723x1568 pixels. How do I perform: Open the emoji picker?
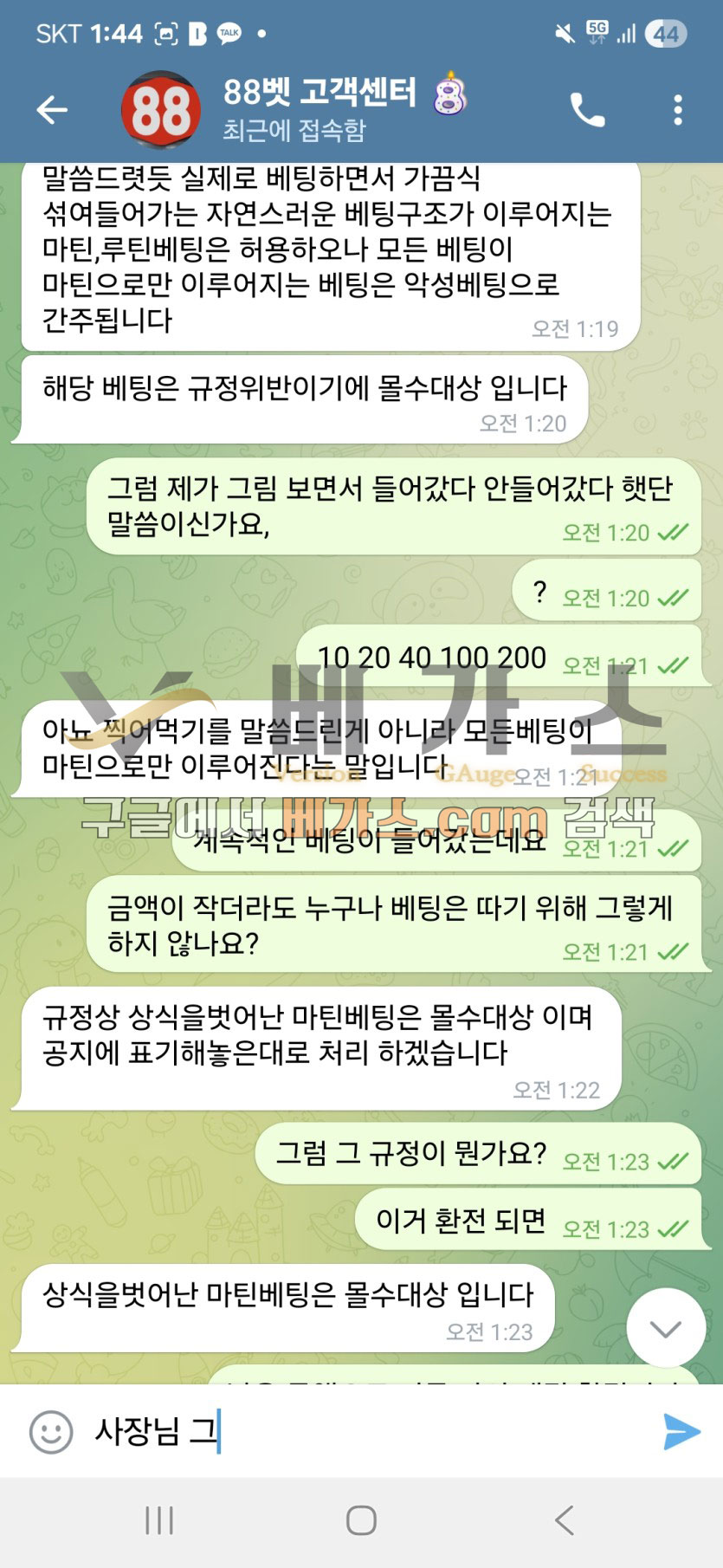point(51,1432)
